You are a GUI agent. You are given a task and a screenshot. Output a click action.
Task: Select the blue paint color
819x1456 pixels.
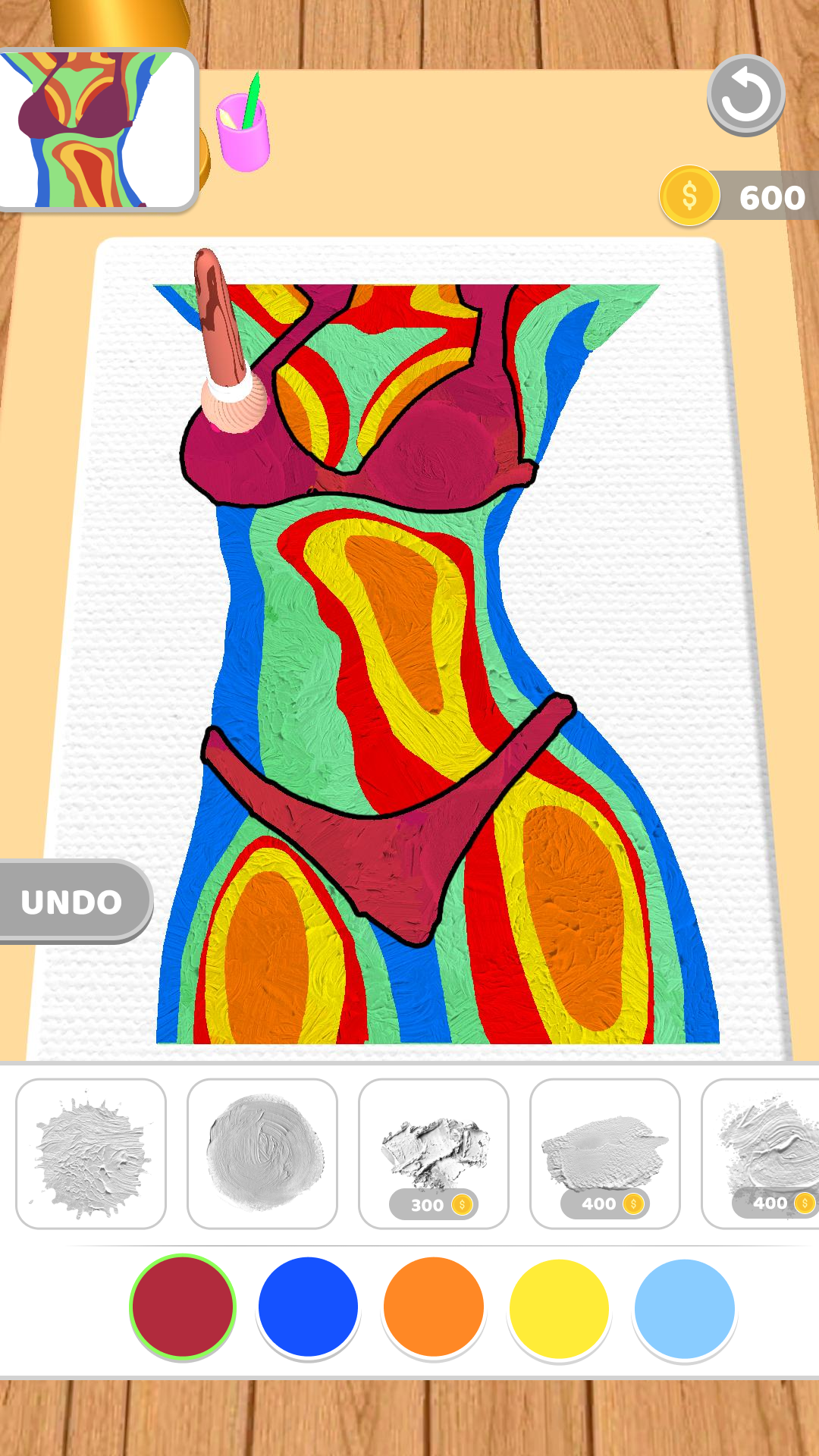click(x=308, y=1307)
